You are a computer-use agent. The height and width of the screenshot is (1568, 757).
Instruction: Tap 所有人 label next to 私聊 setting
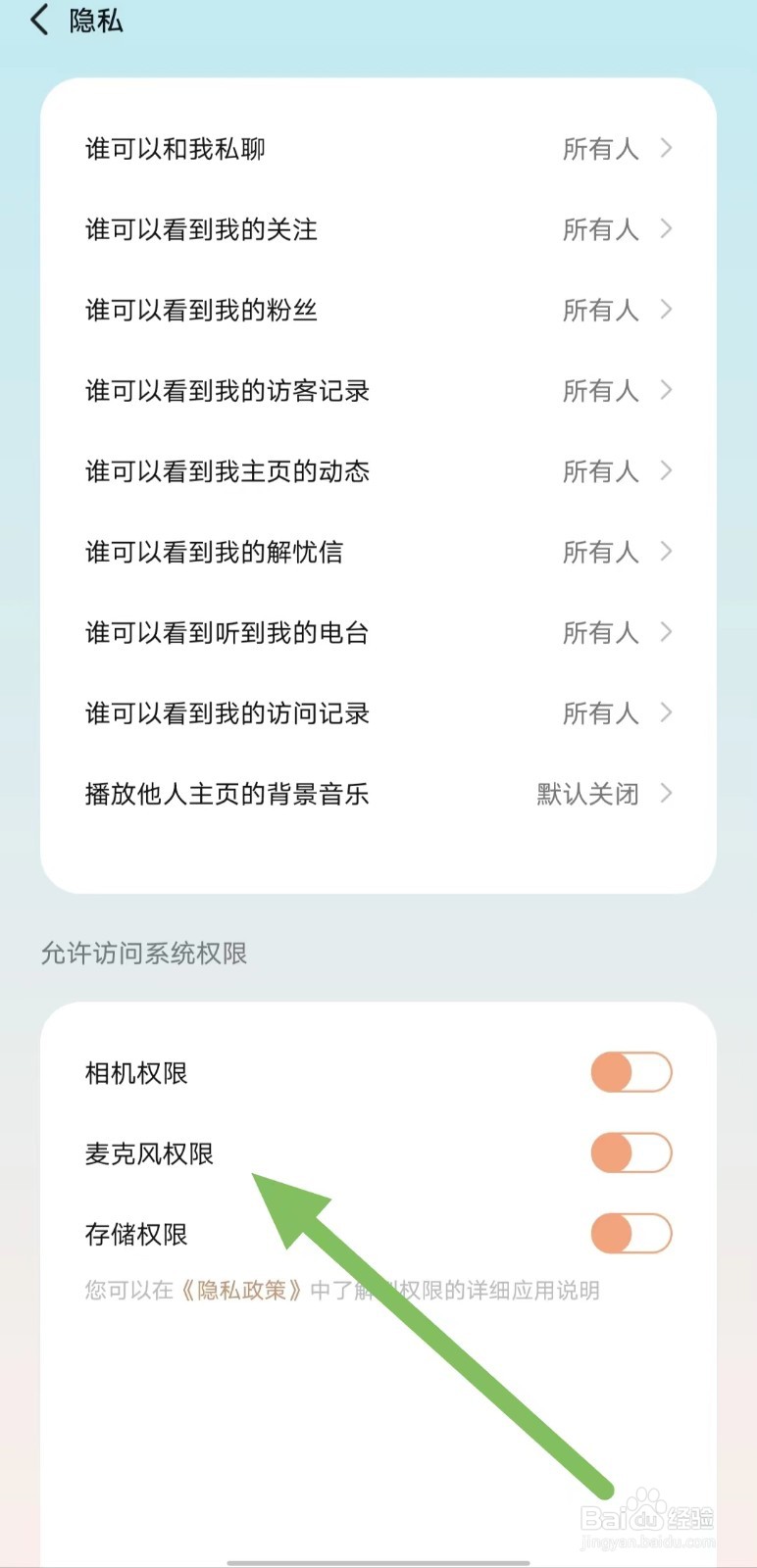[x=600, y=149]
